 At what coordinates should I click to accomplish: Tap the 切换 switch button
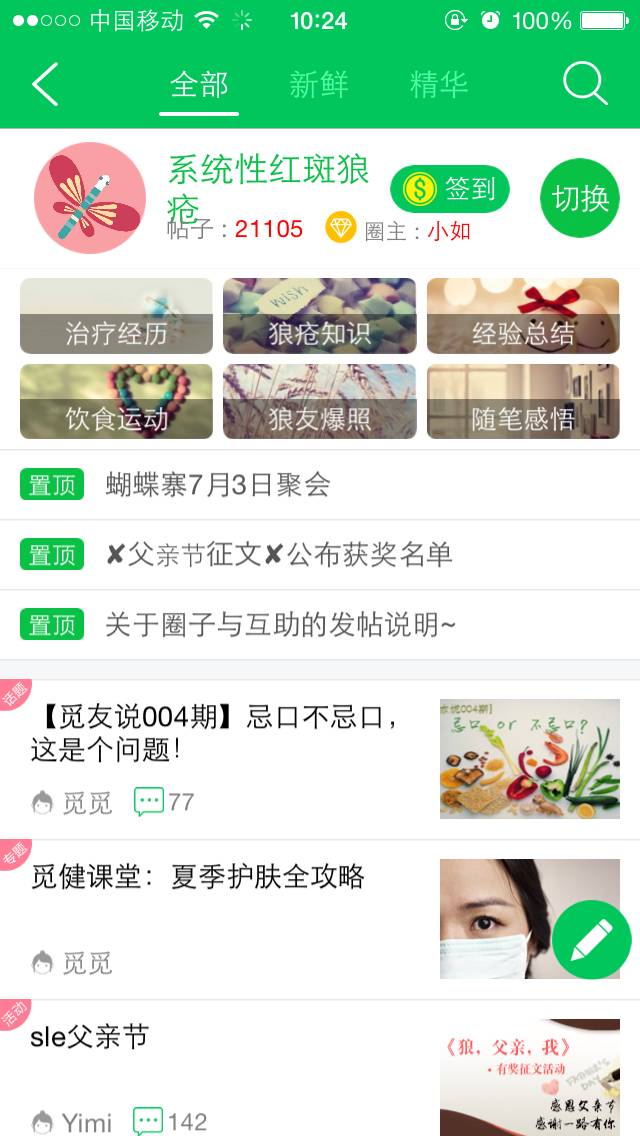(x=580, y=198)
